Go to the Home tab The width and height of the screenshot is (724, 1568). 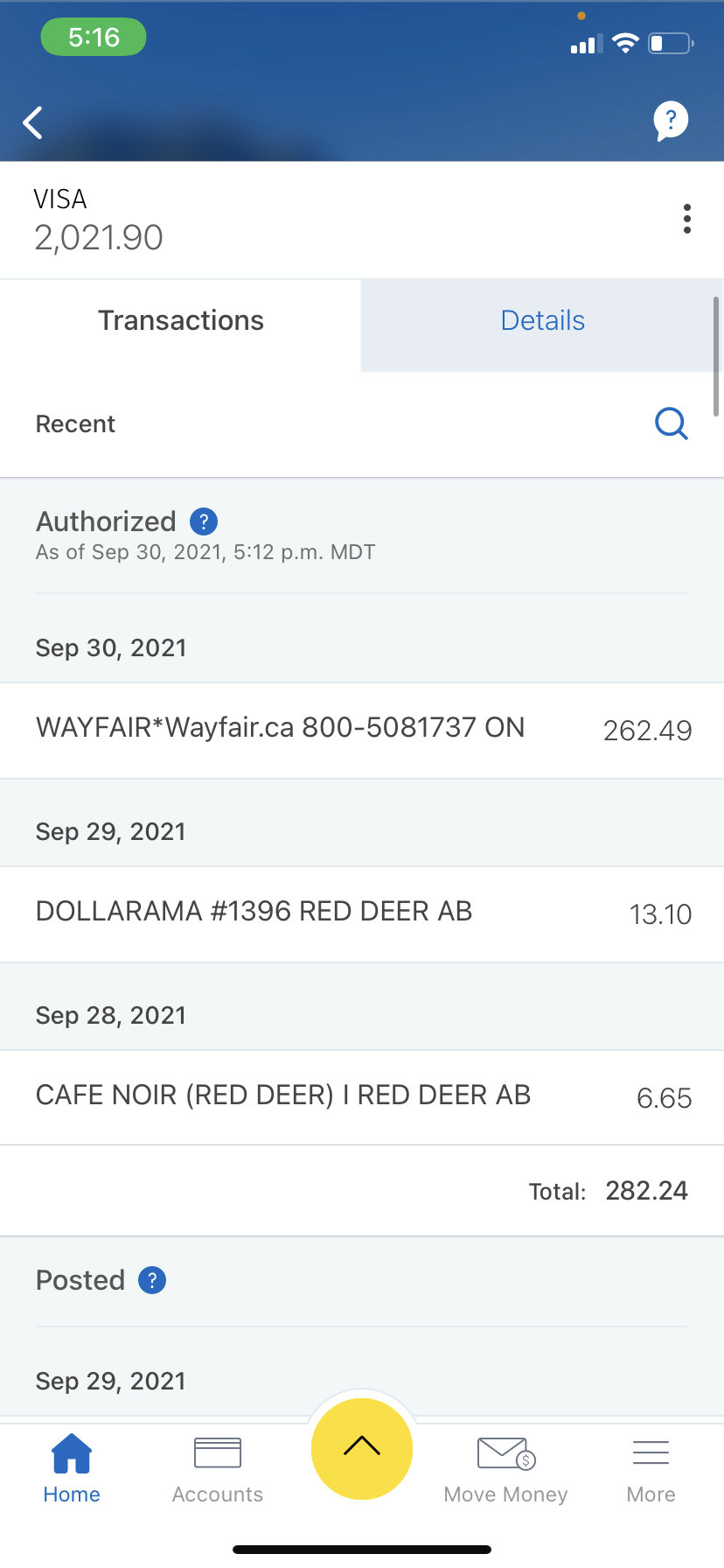[x=72, y=1470]
